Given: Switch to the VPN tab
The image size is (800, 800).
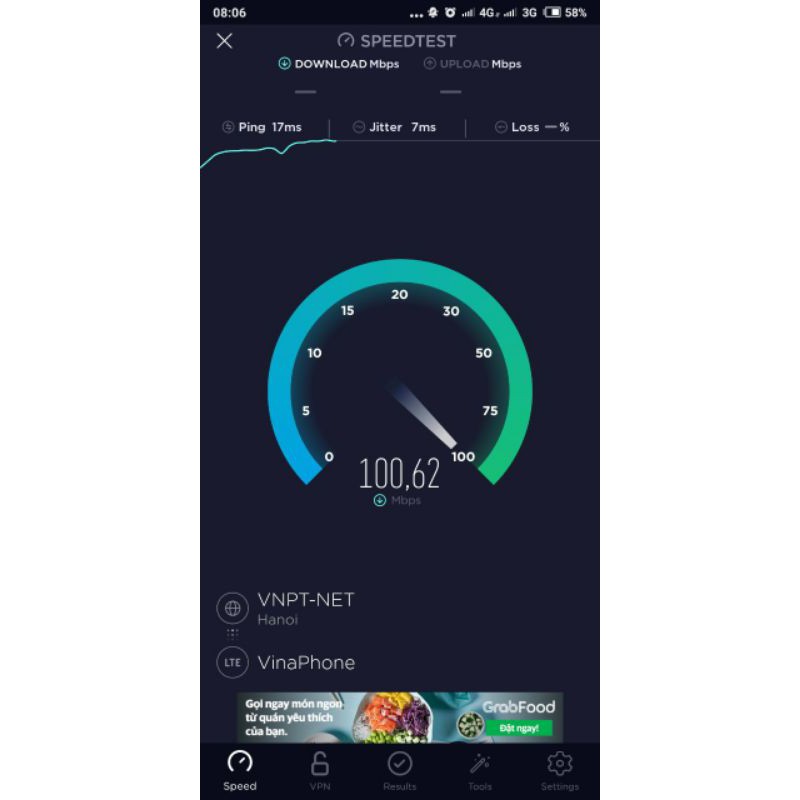Looking at the screenshot, I should pos(320,770).
